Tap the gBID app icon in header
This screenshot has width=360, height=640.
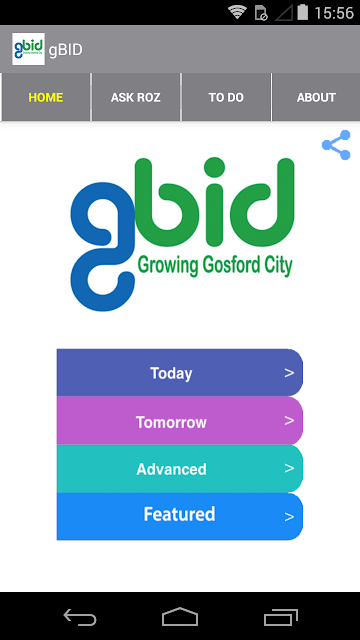coord(29,49)
